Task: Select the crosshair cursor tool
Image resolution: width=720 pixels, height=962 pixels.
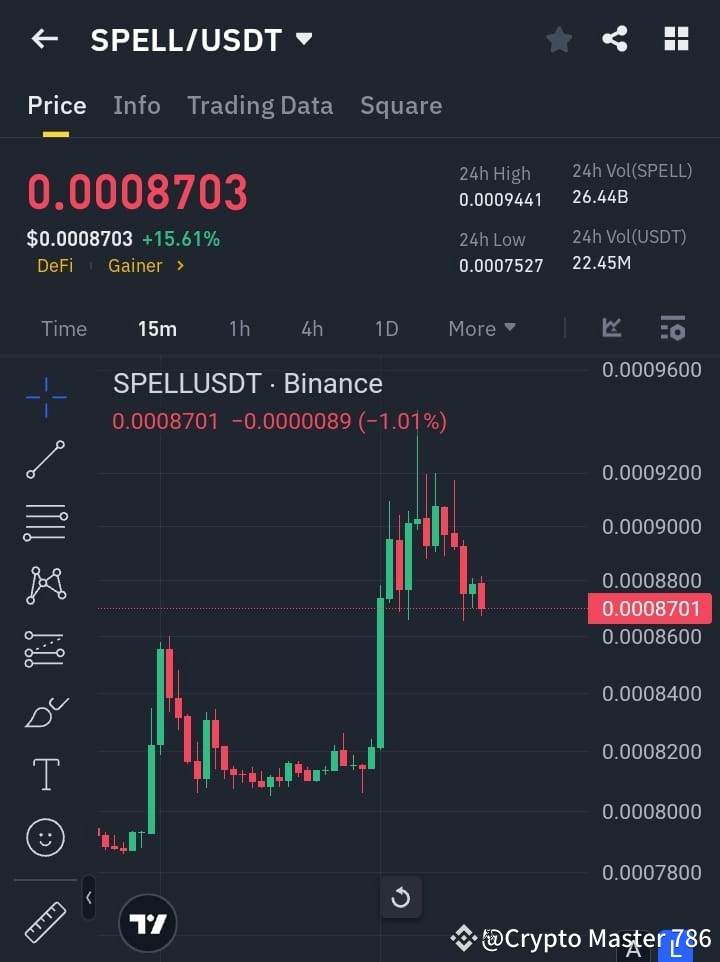Action: click(44, 398)
